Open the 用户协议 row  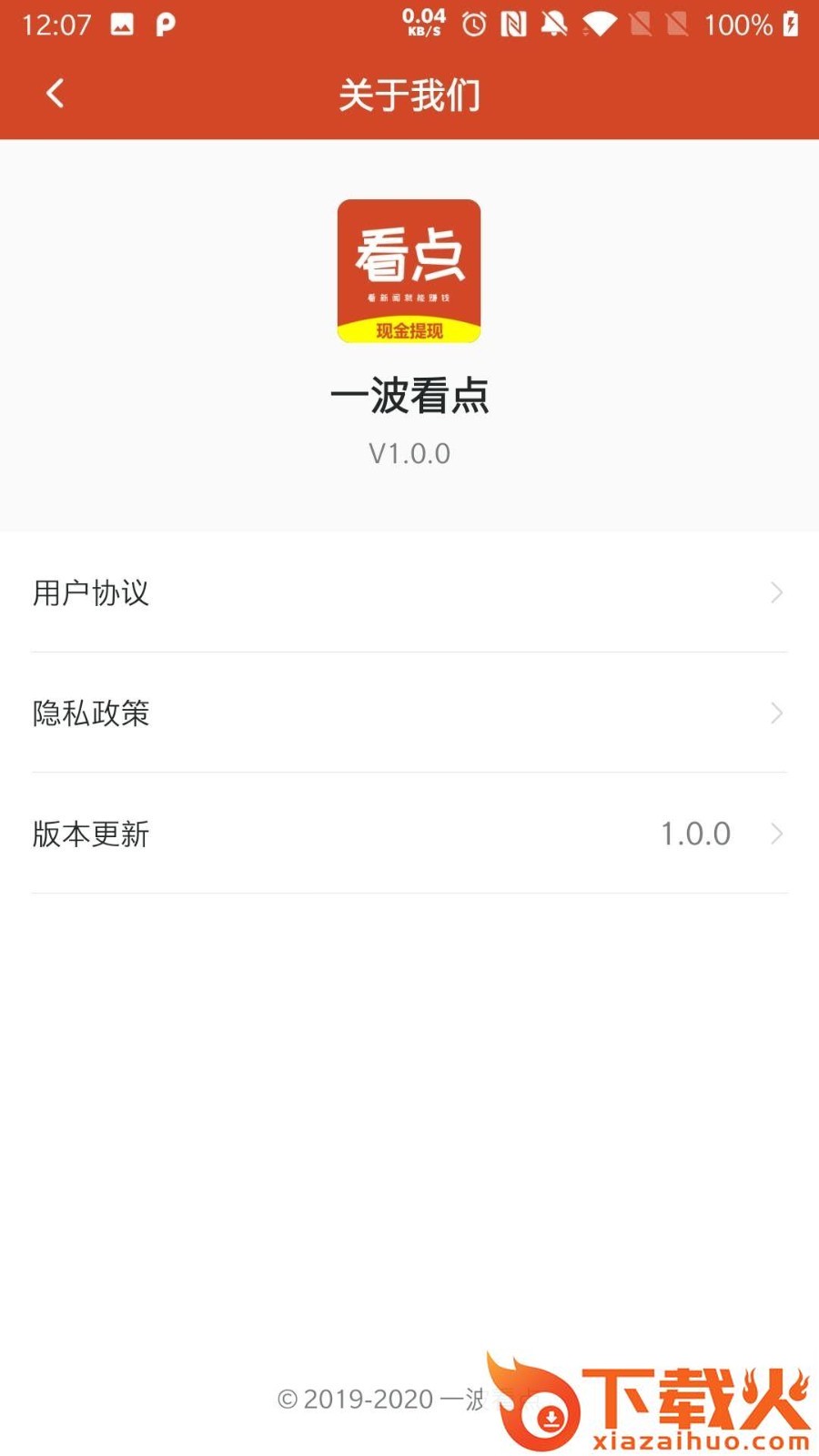(x=409, y=592)
